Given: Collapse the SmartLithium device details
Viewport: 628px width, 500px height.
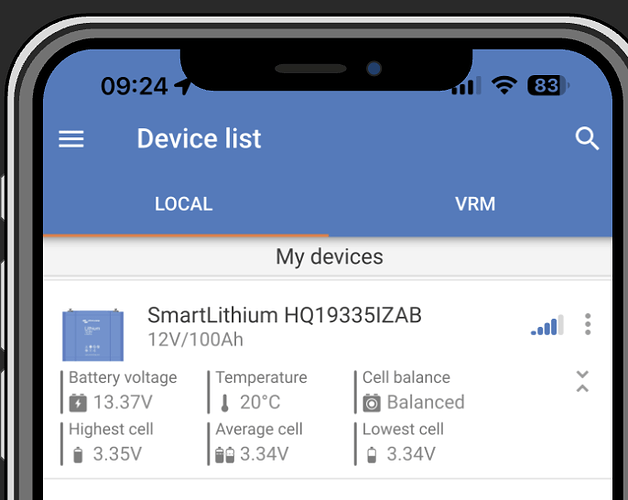Looking at the screenshot, I should pos(583,381).
